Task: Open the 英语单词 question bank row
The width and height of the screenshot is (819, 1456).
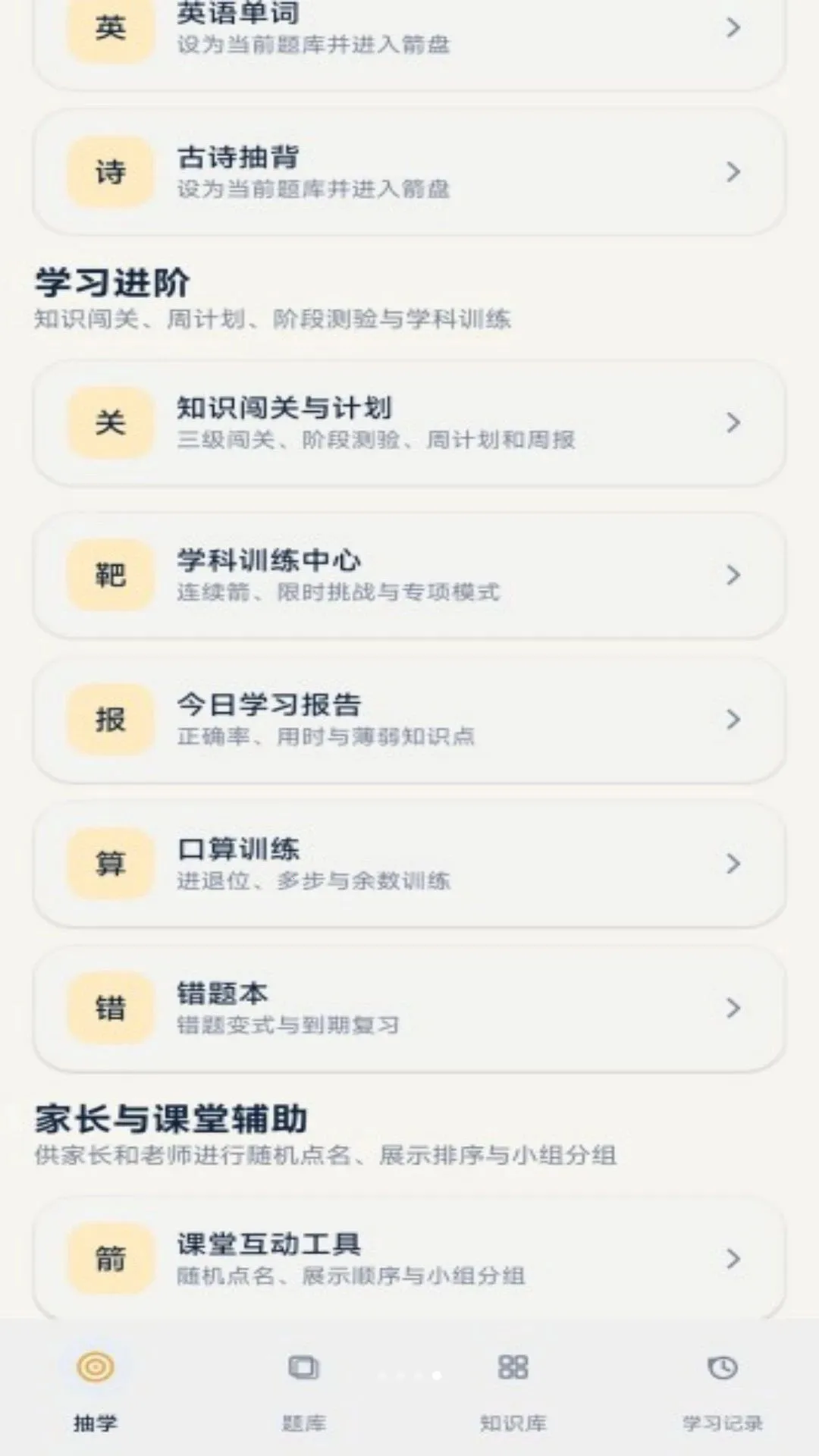Action: coord(409,38)
